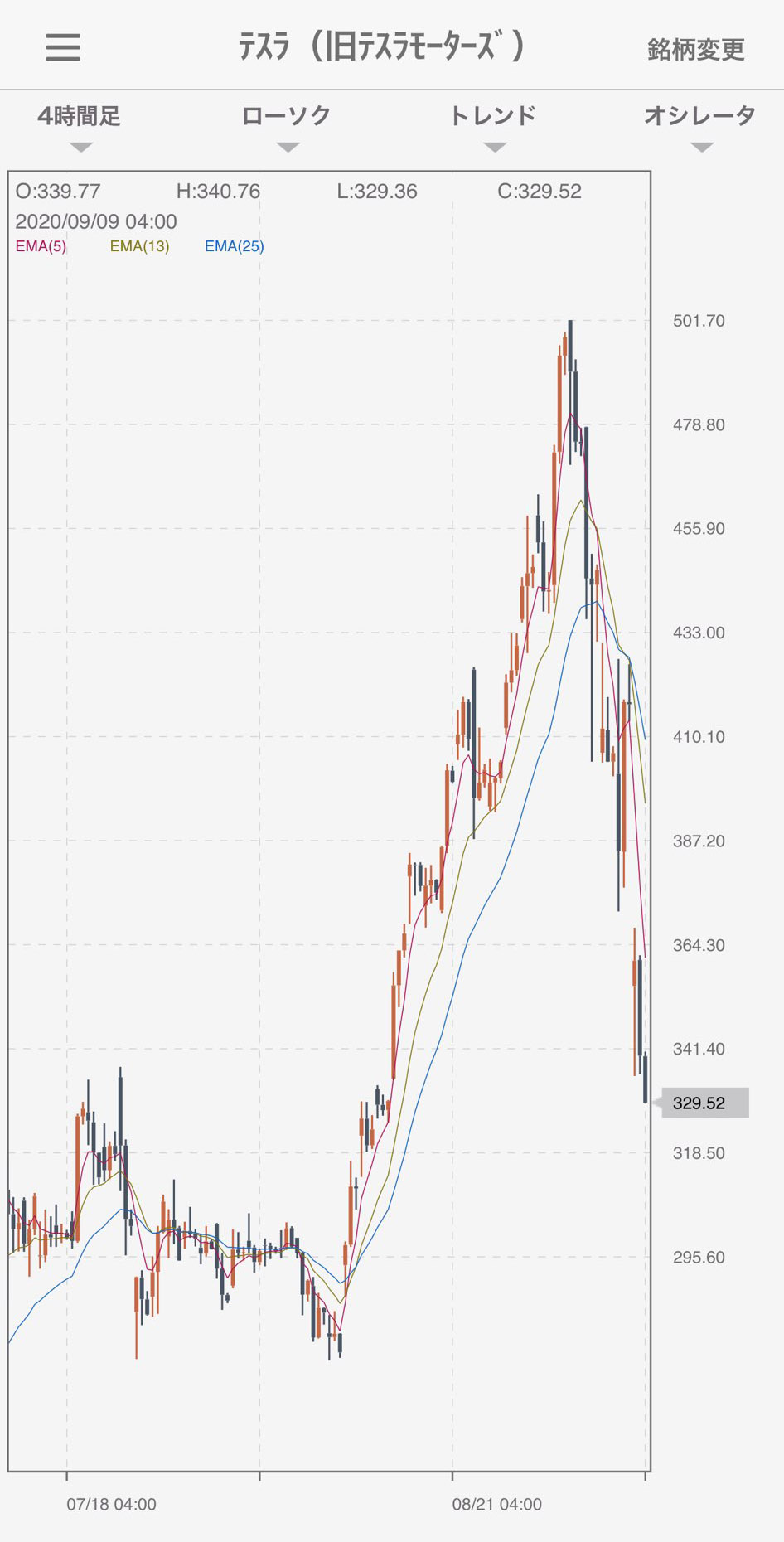Expand the オシレータ dropdown
784x1542 pixels.
point(700,126)
